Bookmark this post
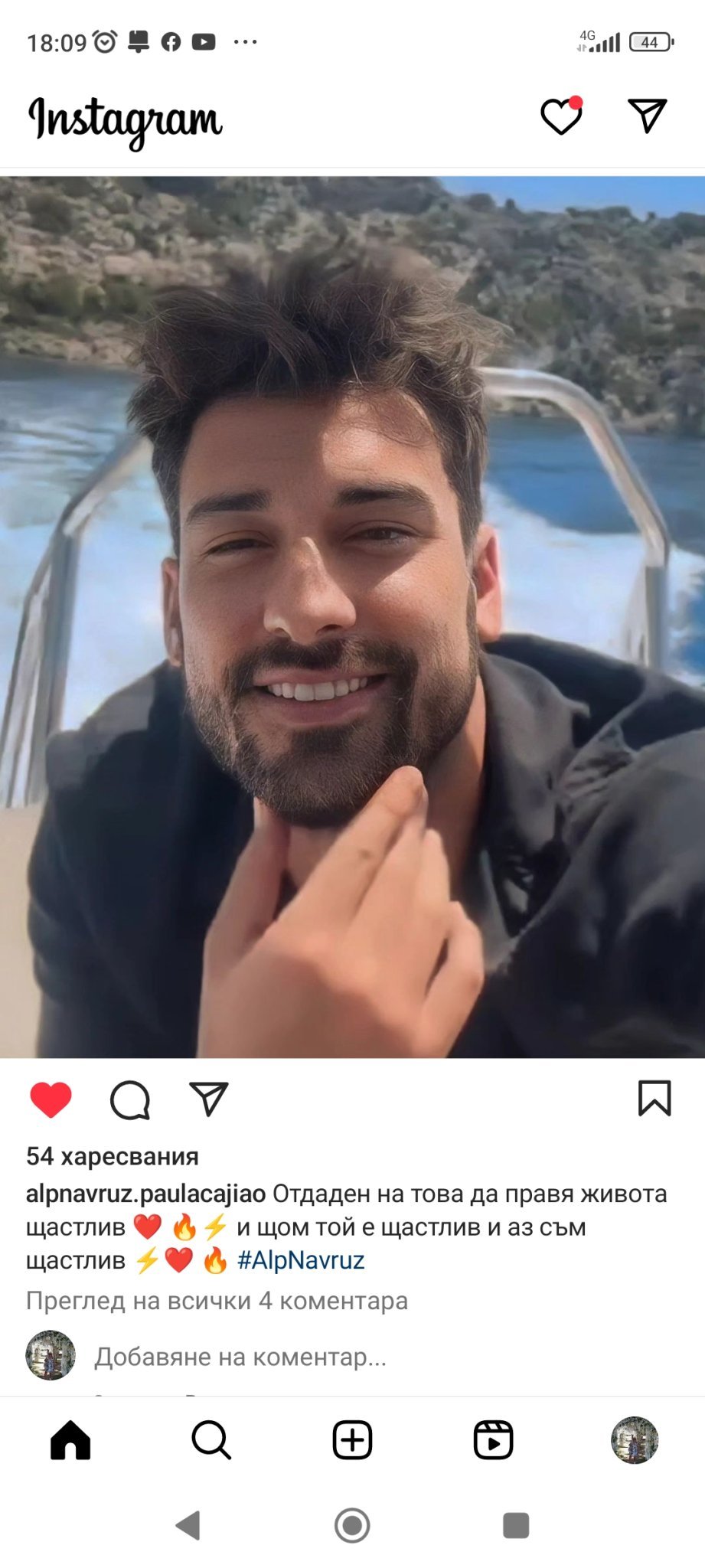The image size is (705, 1568). point(654,1099)
